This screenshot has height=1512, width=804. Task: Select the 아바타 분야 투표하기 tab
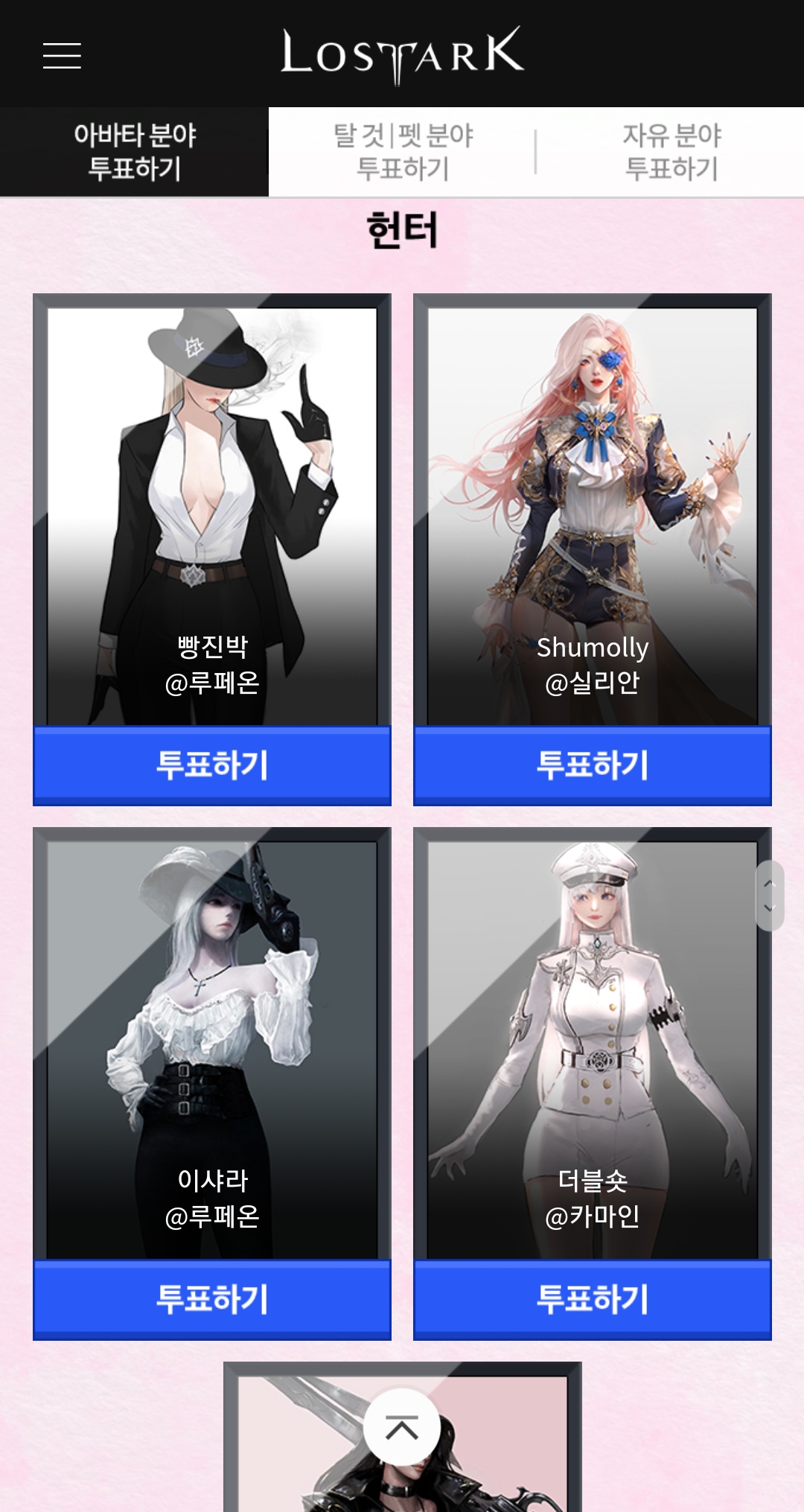(134, 152)
